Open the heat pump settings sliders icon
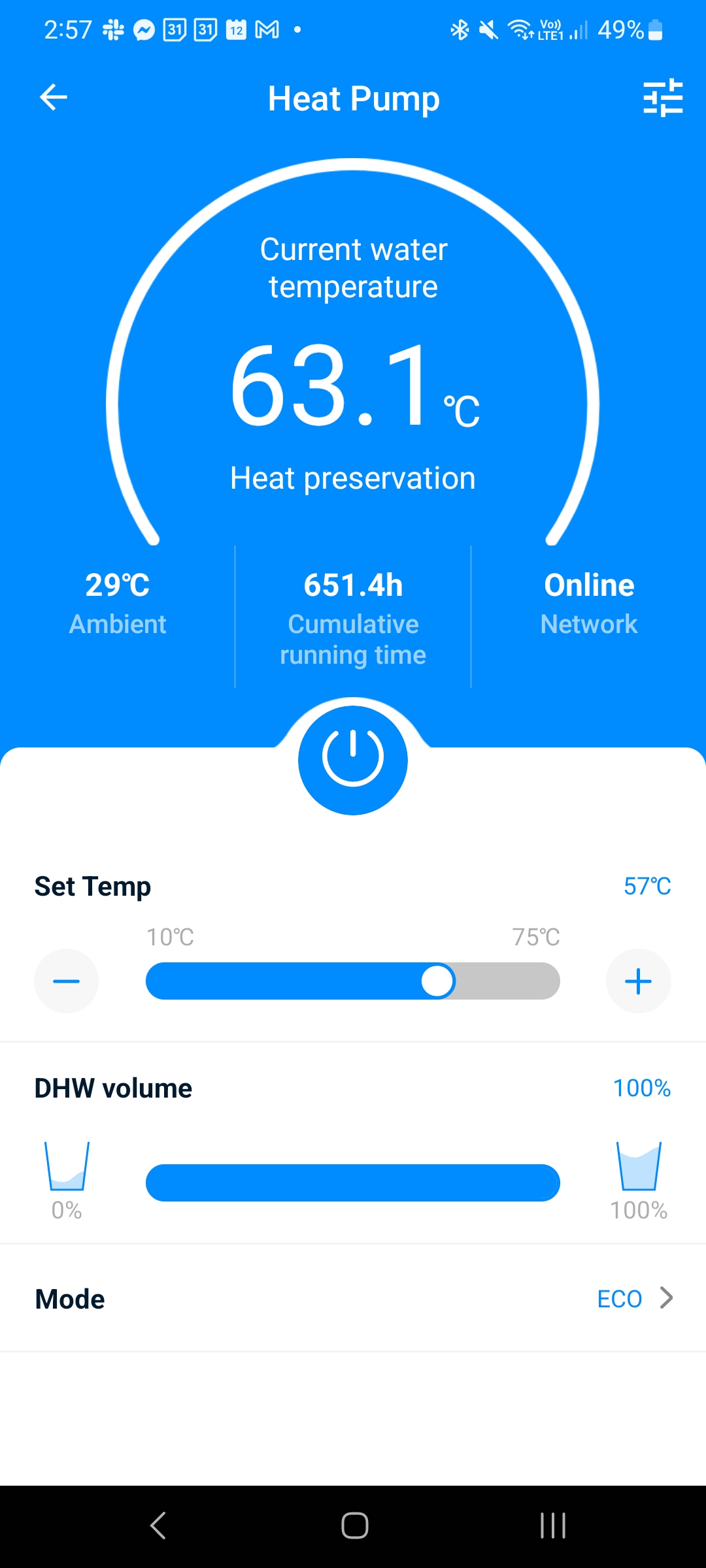 pos(663,98)
